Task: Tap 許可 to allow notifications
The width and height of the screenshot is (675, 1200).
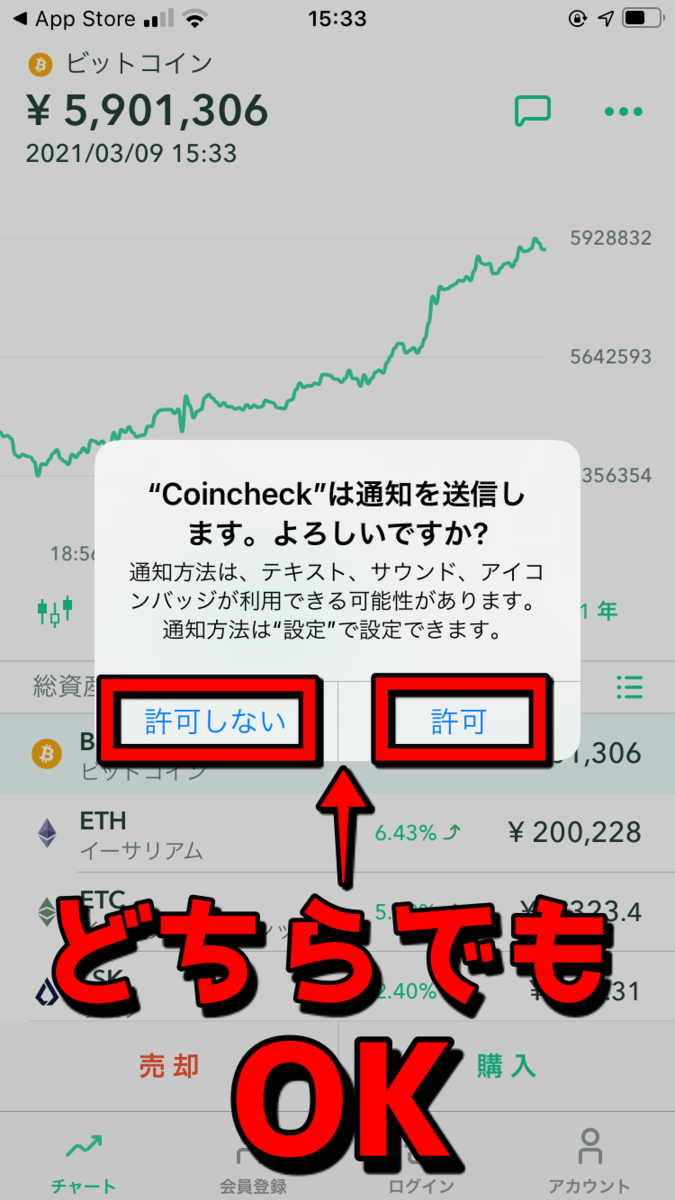Action: [x=458, y=722]
